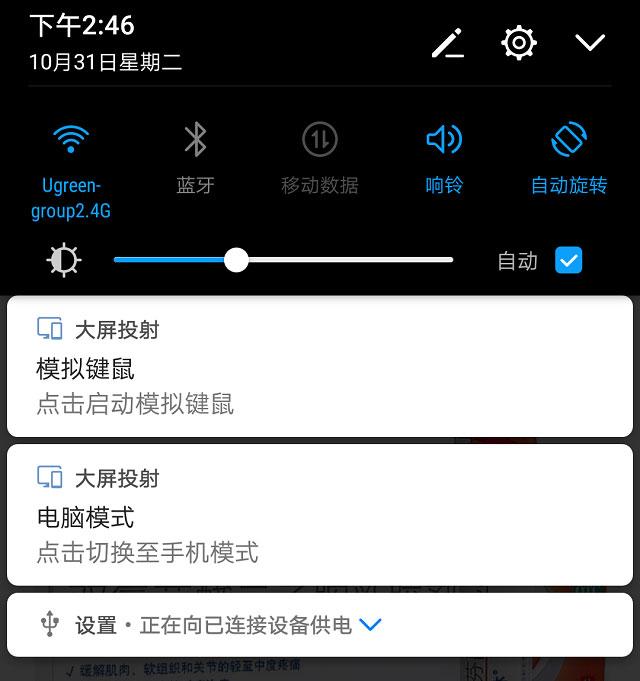640x681 pixels.
Task: Uncheck the 自动 brightness checkbox
Action: pos(568,261)
